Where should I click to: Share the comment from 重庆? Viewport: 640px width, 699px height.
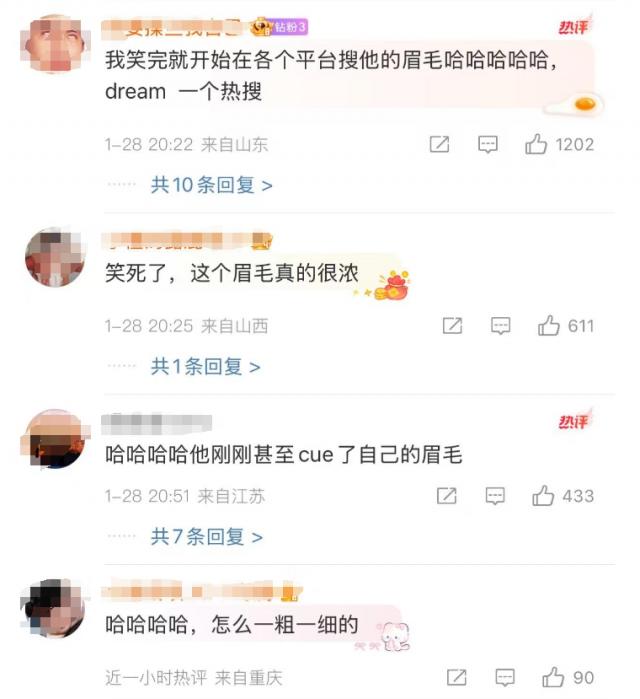pyautogui.click(x=456, y=678)
